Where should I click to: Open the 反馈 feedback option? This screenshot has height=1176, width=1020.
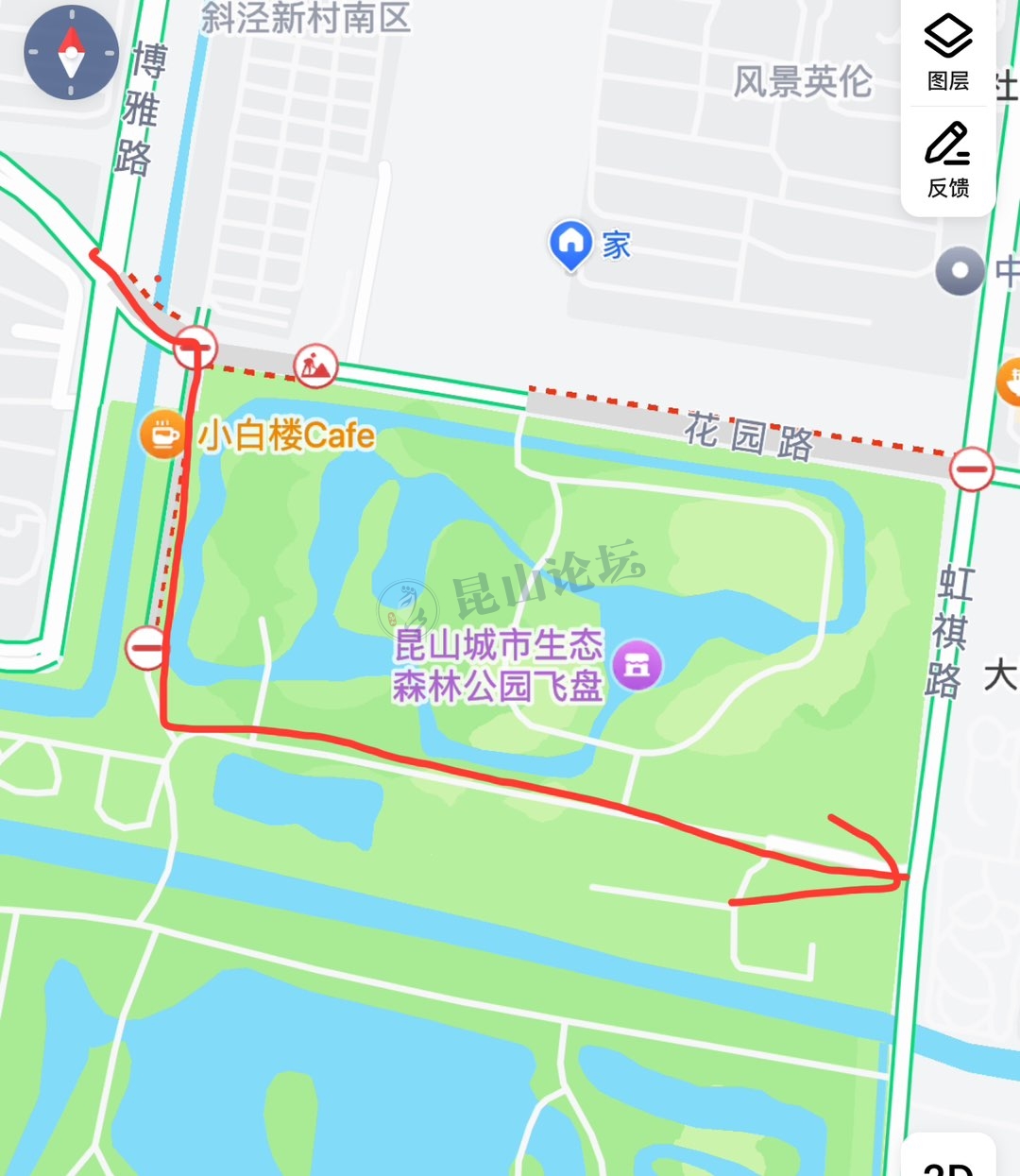(x=947, y=161)
